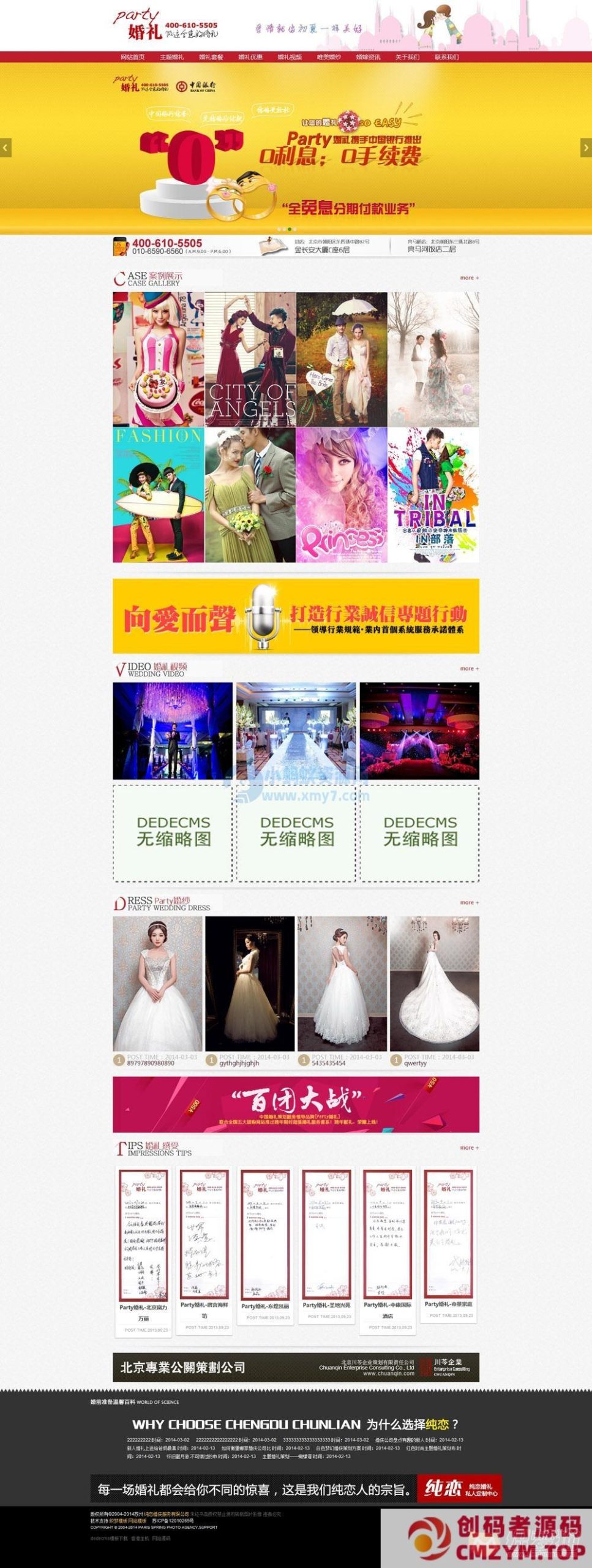Open the 主题婚礼 navigation item
This screenshot has width=592, height=1568.
click(171, 57)
